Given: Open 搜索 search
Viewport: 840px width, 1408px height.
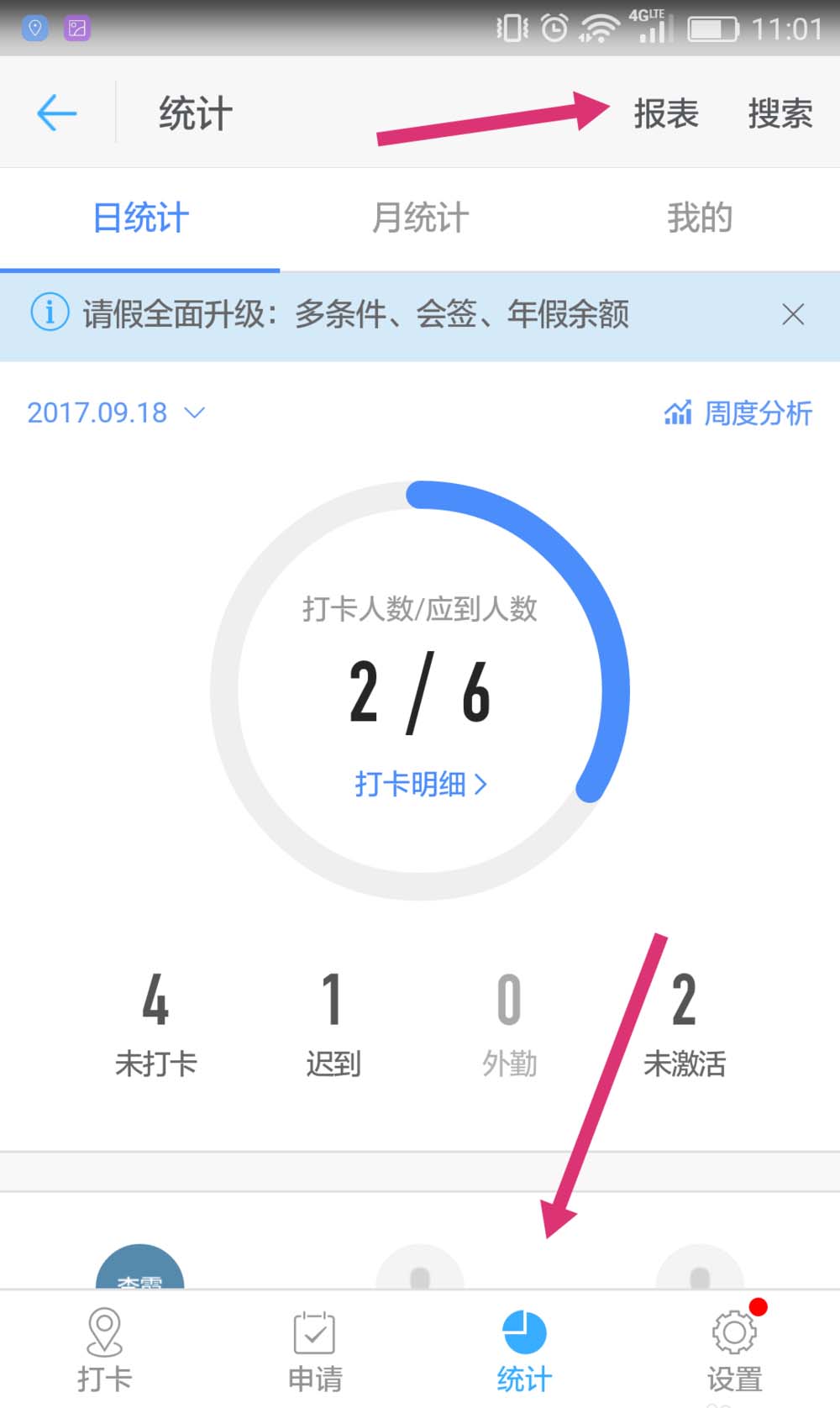Looking at the screenshot, I should (780, 113).
